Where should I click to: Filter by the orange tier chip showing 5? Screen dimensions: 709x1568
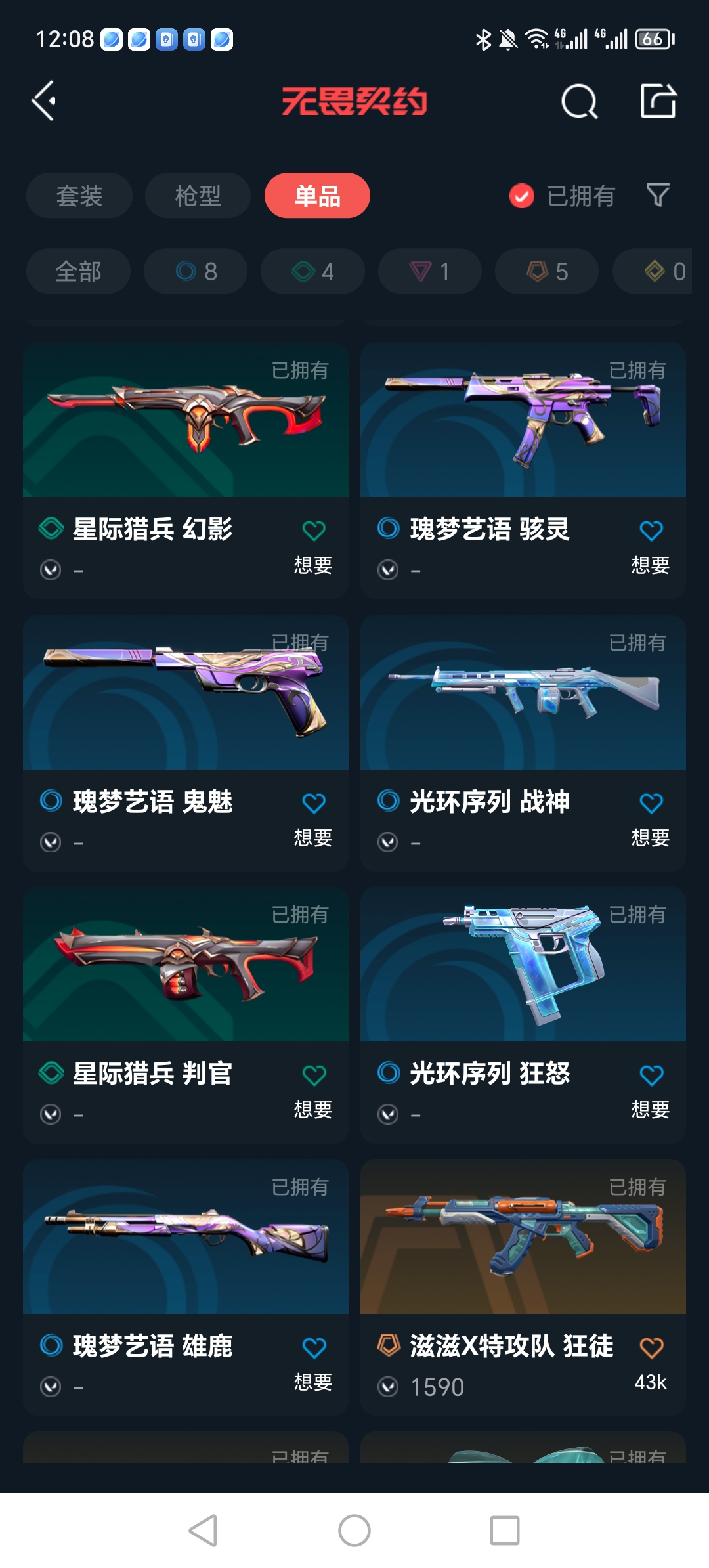click(546, 271)
